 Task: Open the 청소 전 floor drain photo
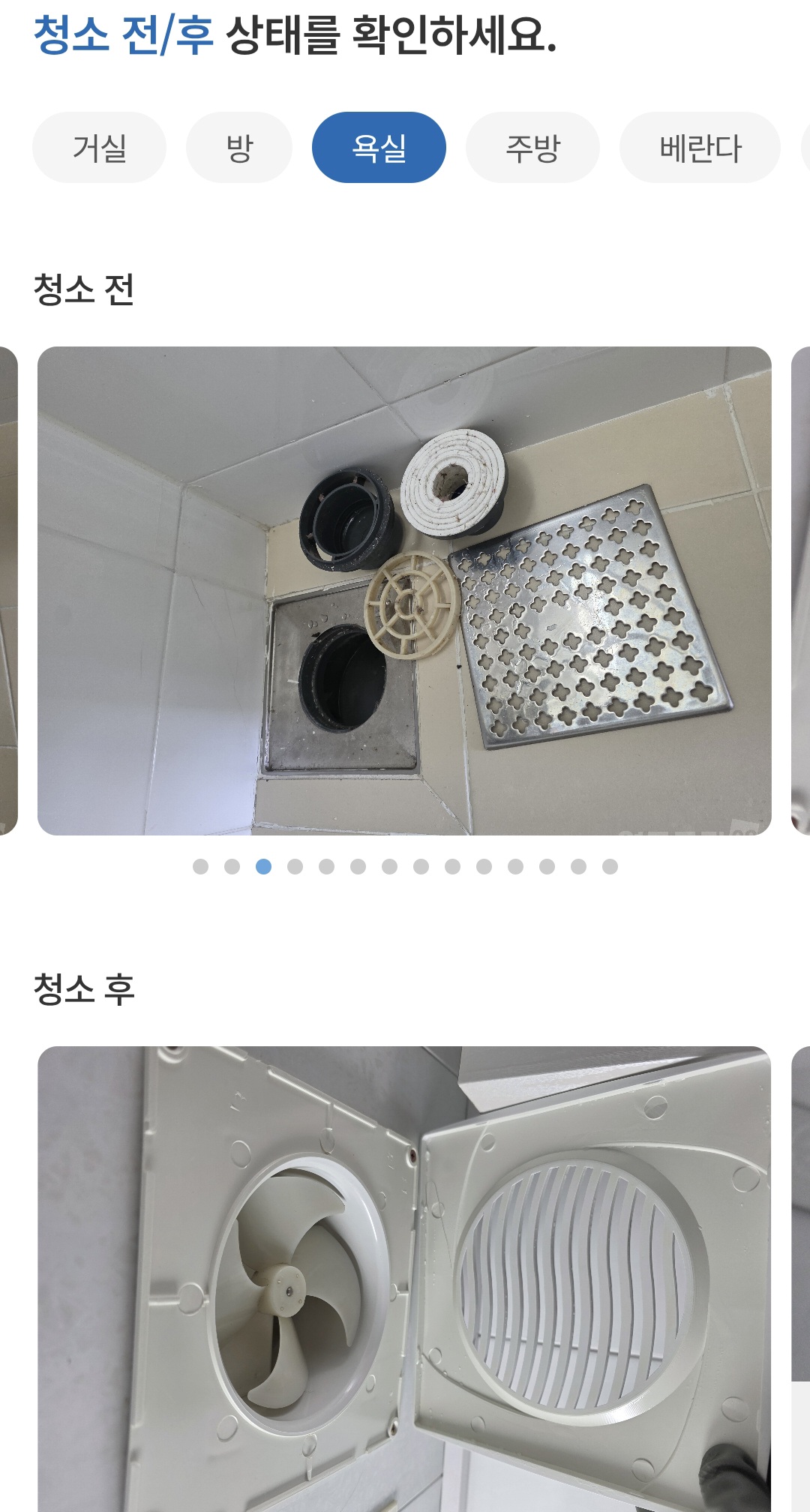(404, 590)
